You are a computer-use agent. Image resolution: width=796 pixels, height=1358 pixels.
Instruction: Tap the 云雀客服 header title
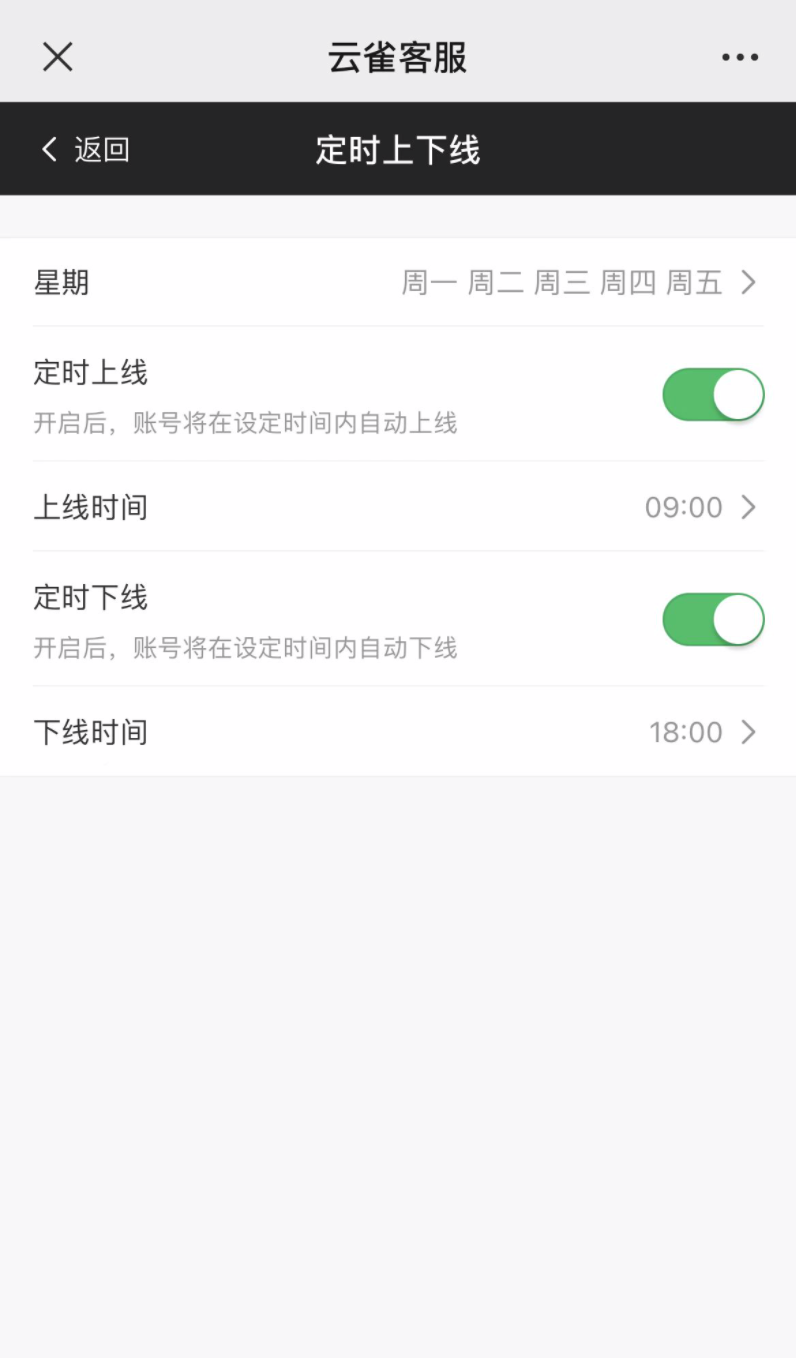click(397, 57)
